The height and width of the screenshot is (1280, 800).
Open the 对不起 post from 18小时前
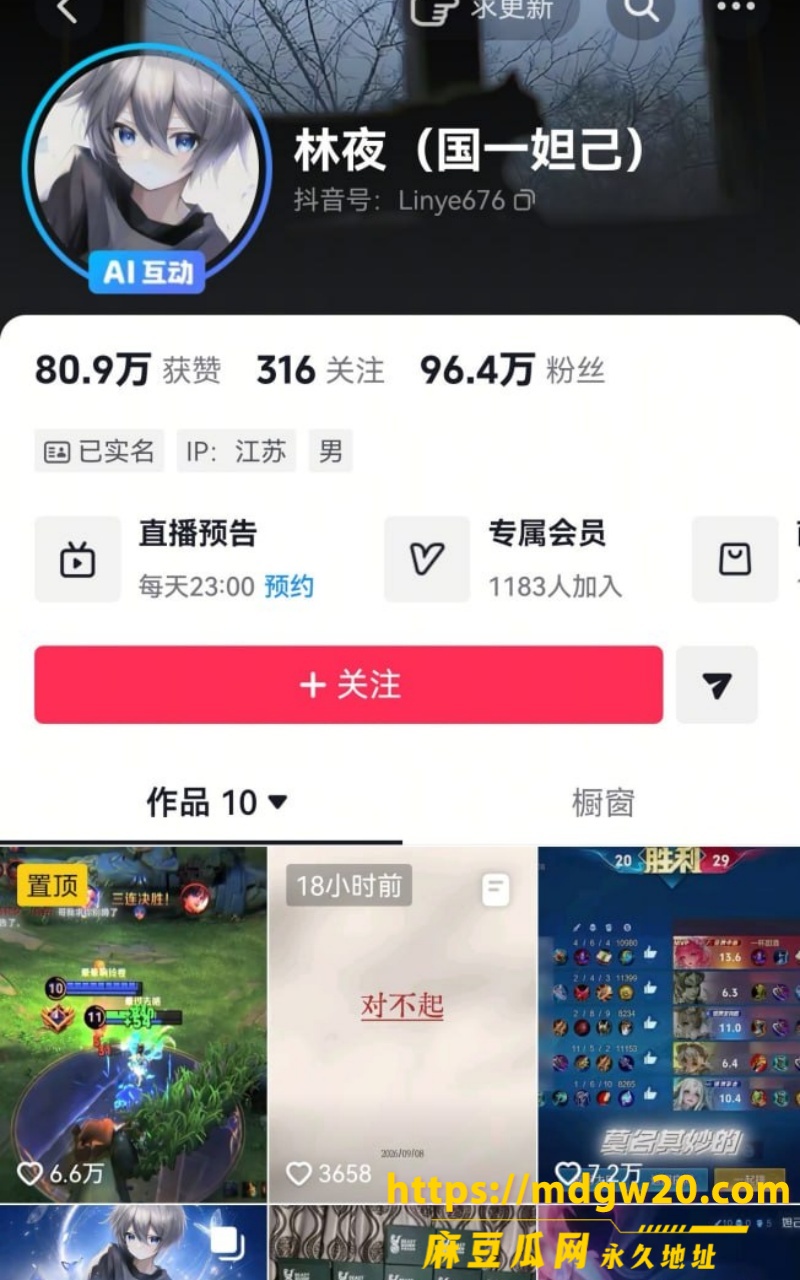click(x=402, y=1024)
